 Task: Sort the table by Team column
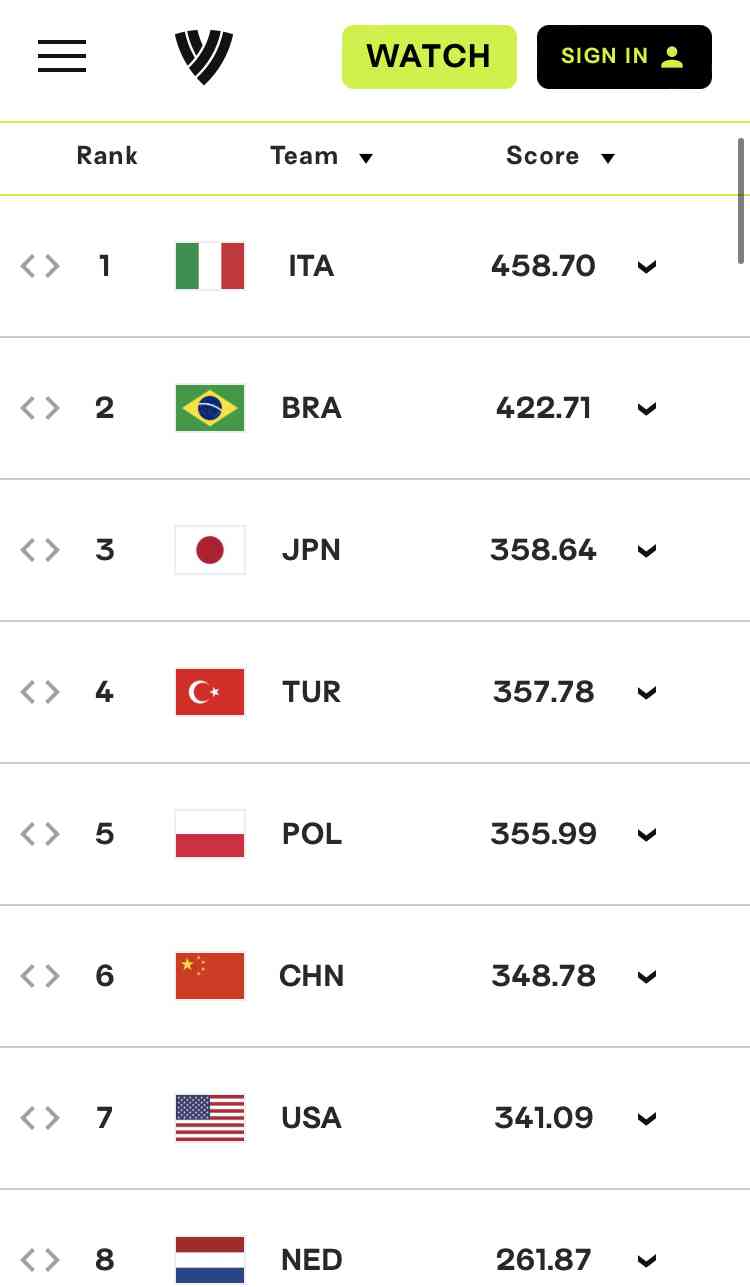321,156
